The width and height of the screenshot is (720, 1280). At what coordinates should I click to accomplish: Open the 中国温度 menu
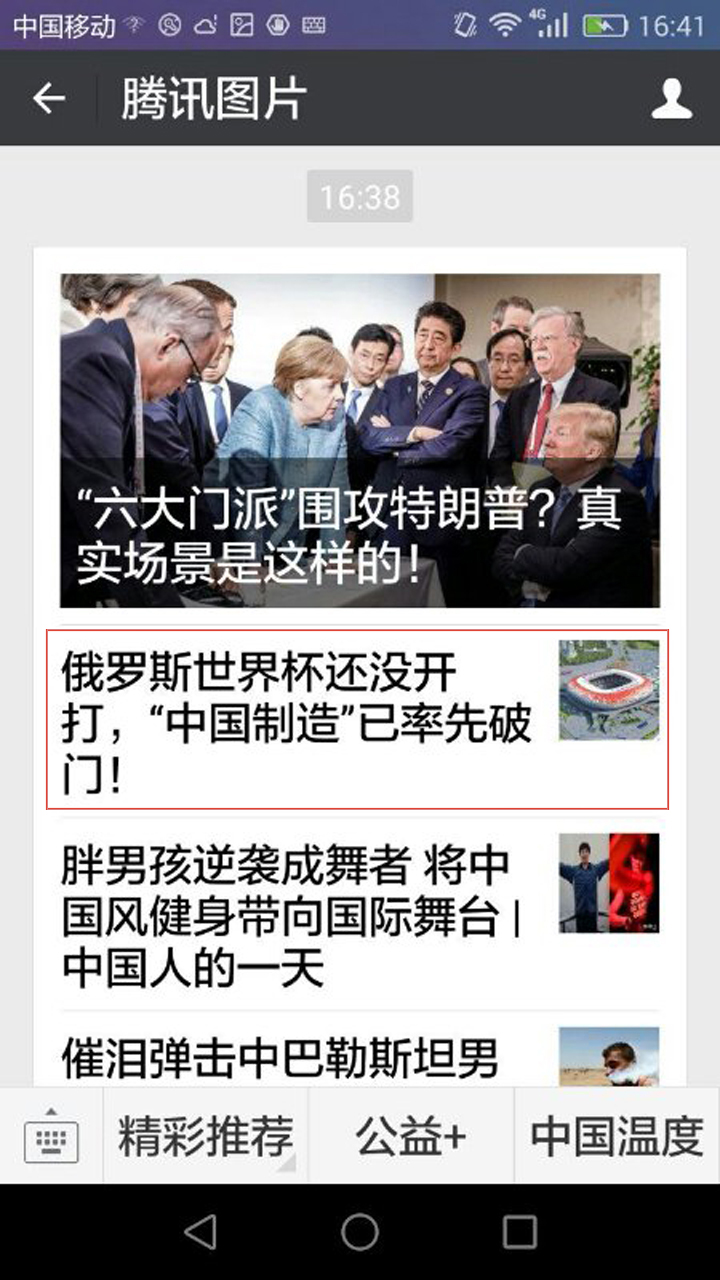click(x=616, y=1136)
